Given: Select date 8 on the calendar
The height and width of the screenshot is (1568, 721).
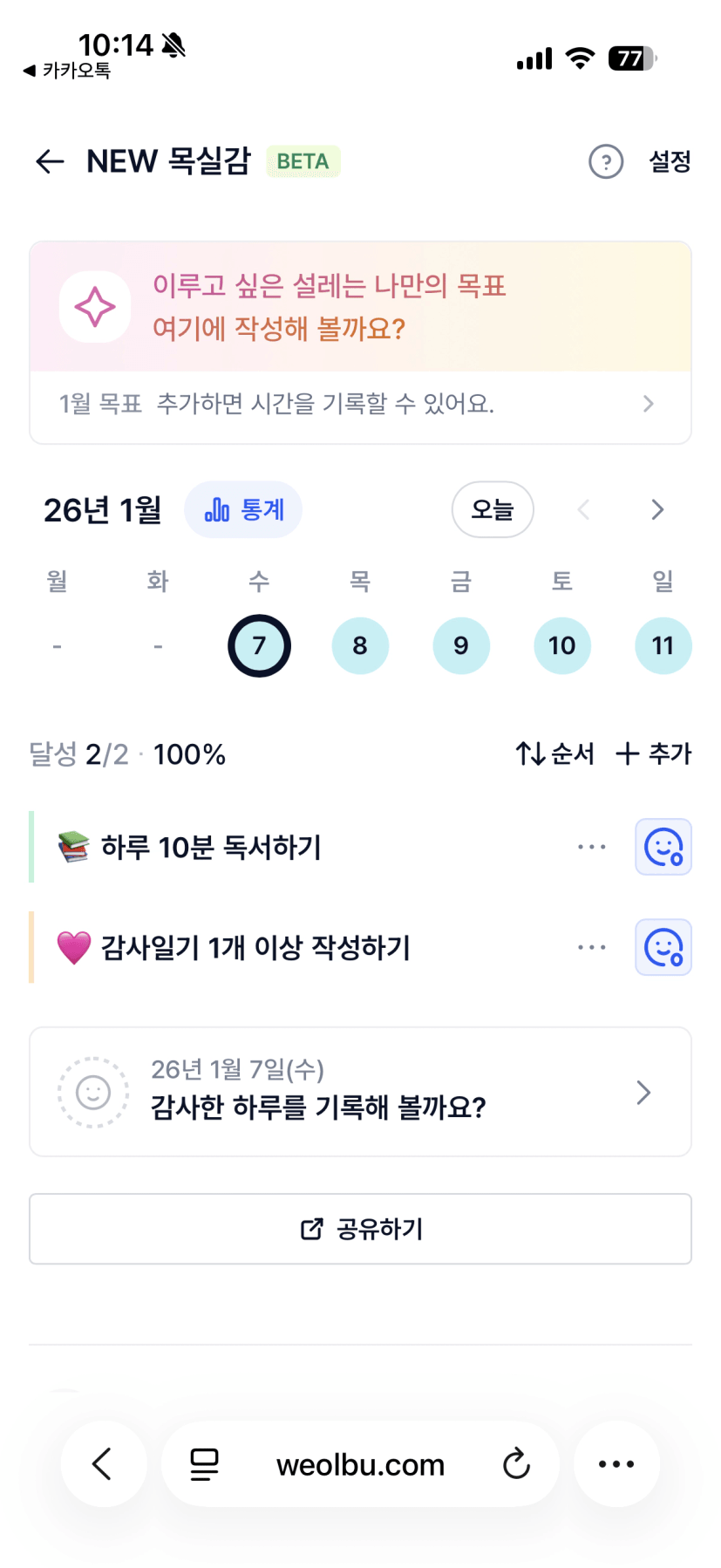Looking at the screenshot, I should pos(360,646).
